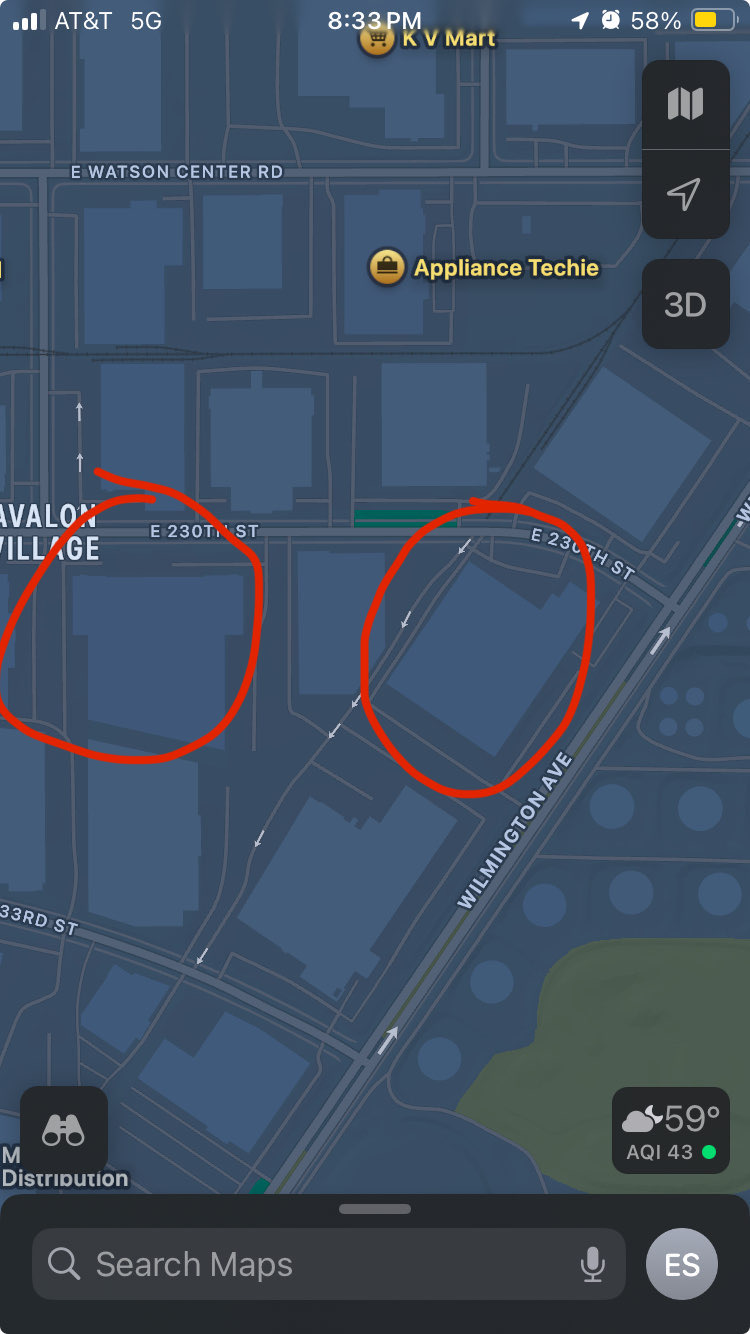This screenshot has height=1334, width=750.
Task: Start voice search with microphone
Action: coord(592,1264)
